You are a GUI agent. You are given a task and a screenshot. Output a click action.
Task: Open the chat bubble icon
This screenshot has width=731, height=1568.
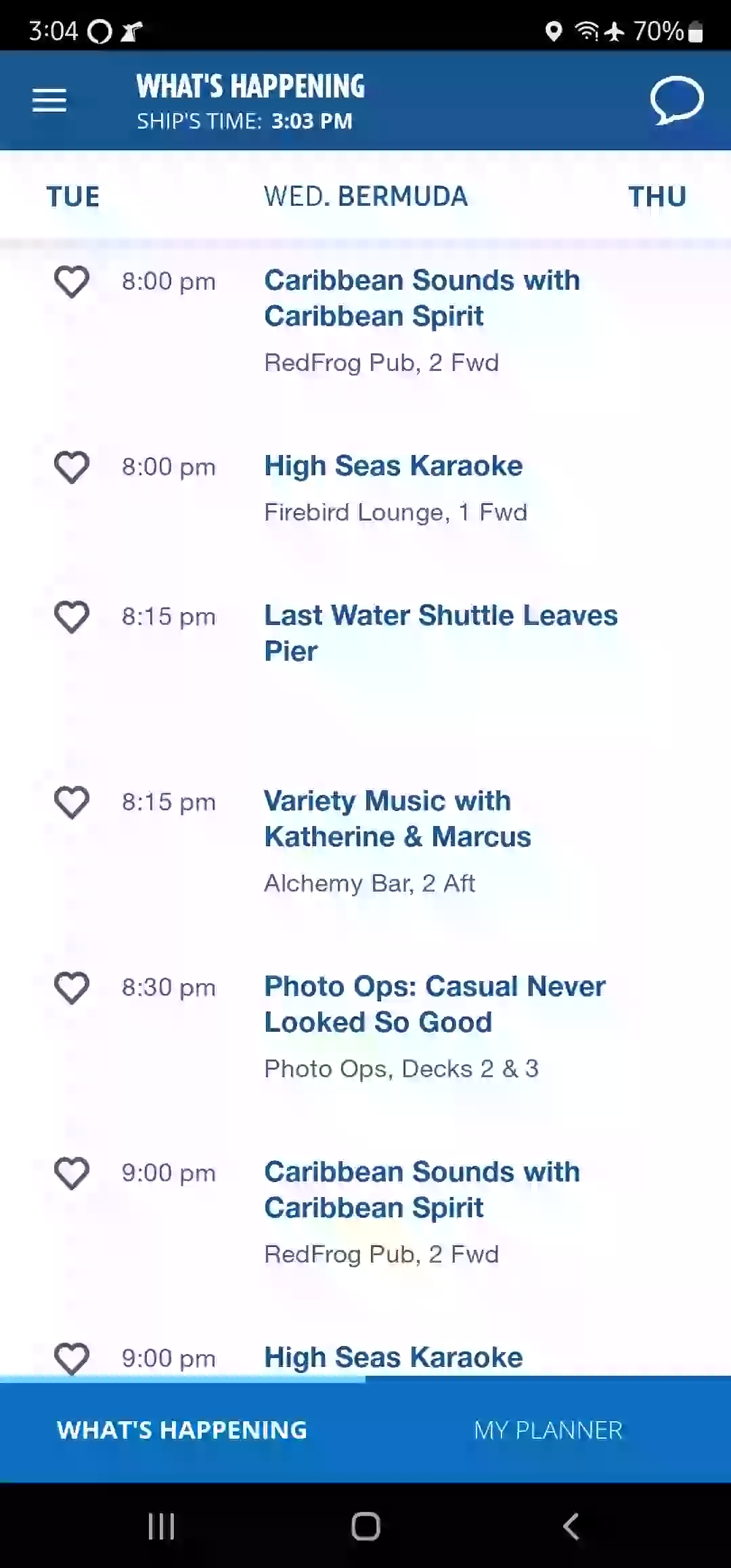pos(676,100)
